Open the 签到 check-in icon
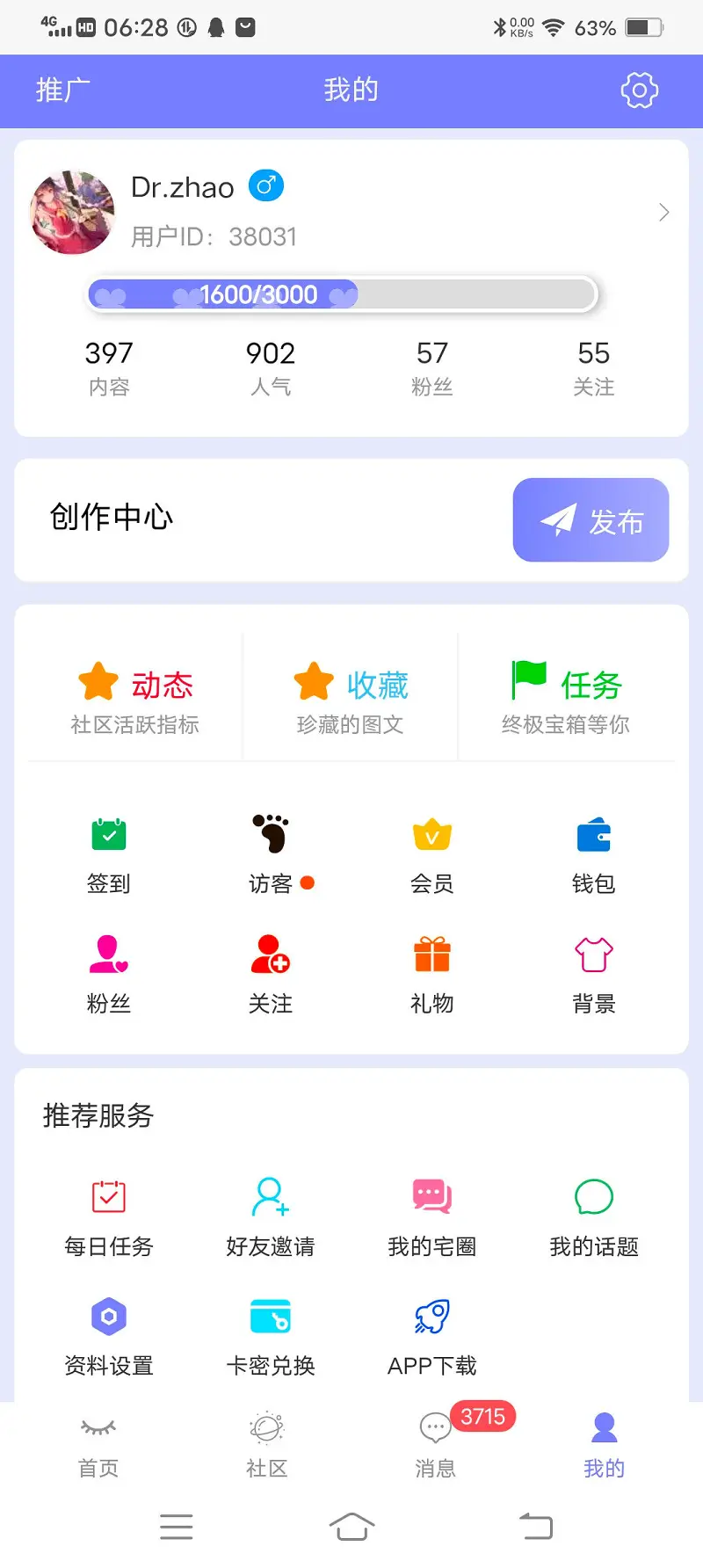 click(108, 851)
